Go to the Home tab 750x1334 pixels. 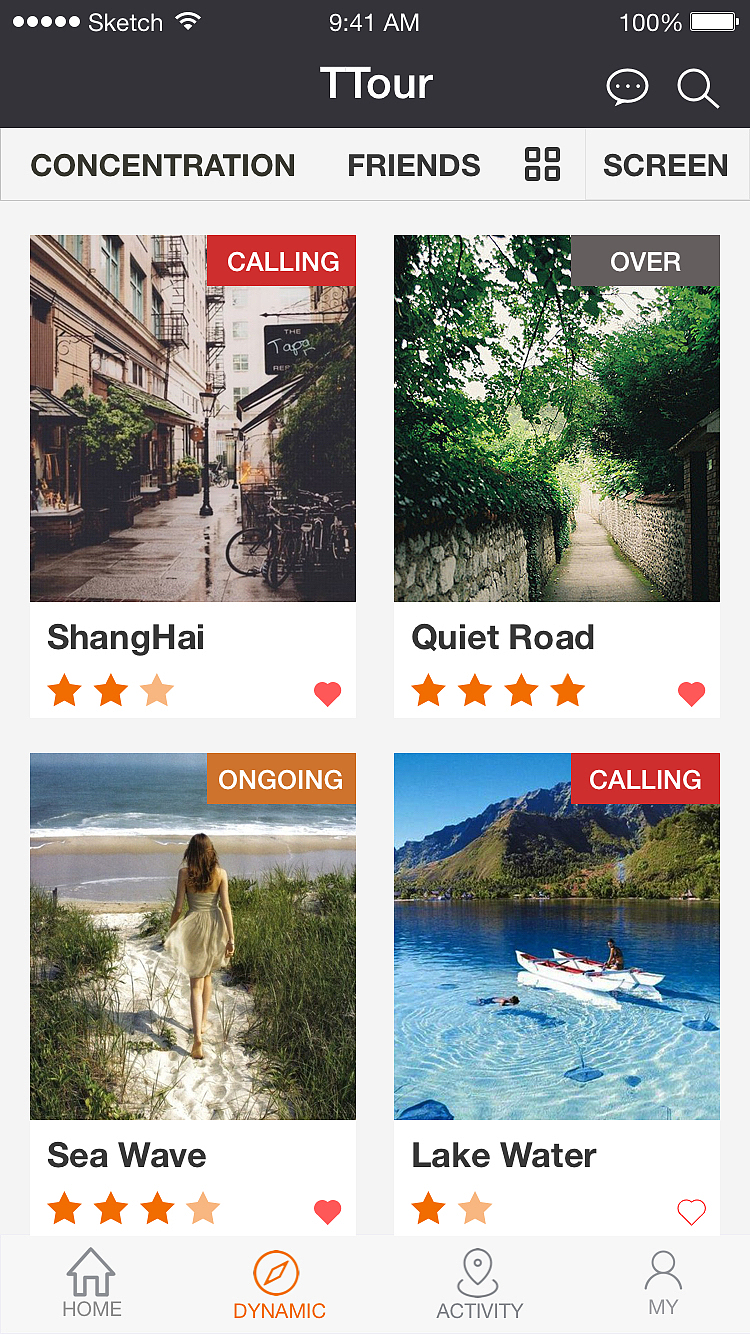[x=92, y=1284]
